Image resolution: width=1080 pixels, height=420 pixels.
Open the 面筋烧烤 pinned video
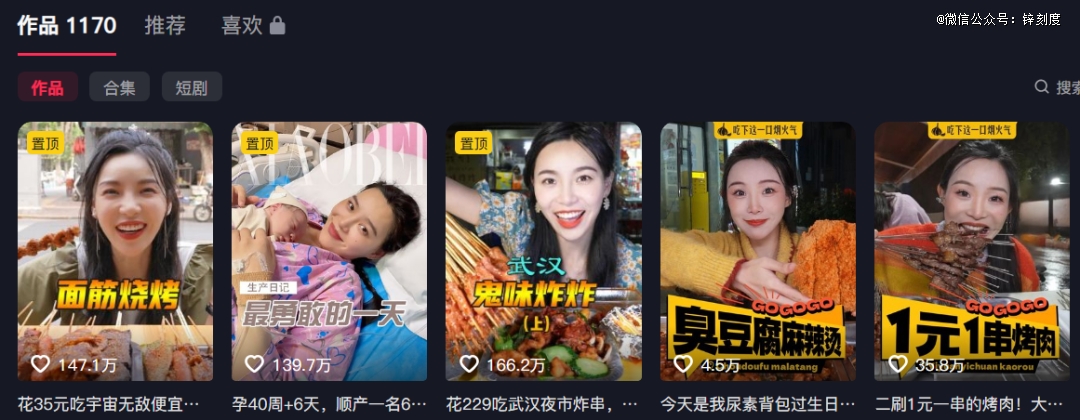(115, 250)
